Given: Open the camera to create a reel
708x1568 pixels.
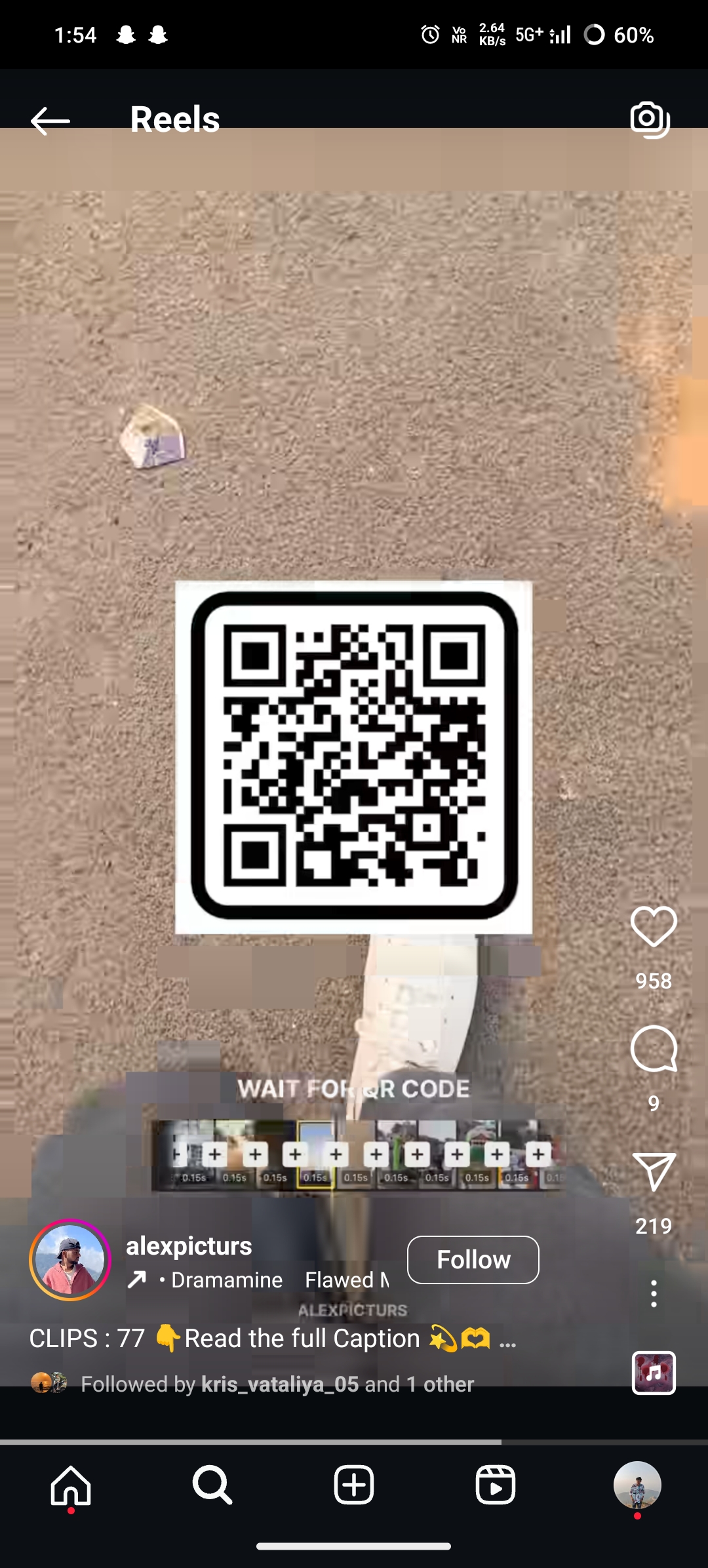Looking at the screenshot, I should [650, 120].
